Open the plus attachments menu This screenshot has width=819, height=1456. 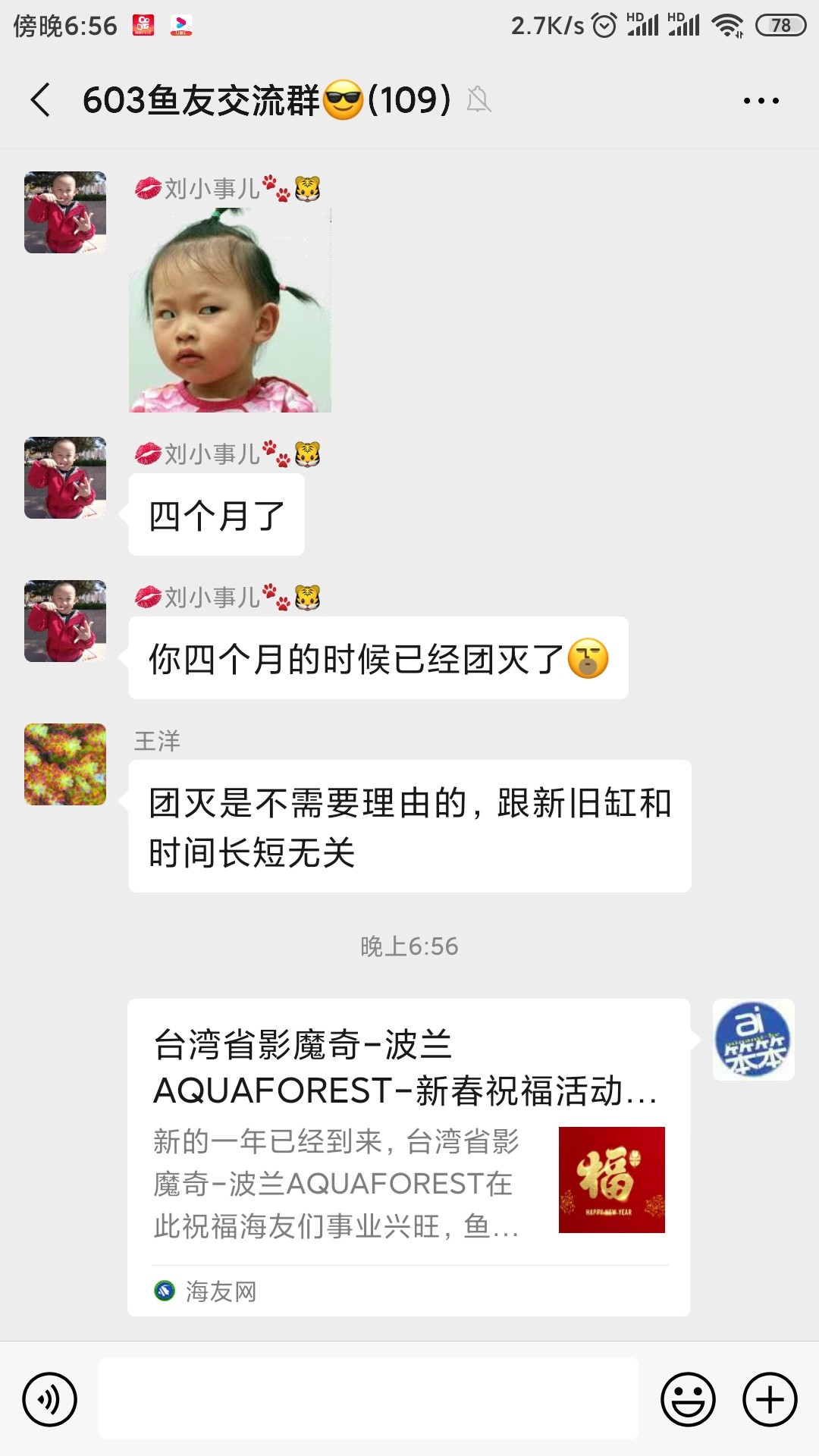[x=770, y=1399]
